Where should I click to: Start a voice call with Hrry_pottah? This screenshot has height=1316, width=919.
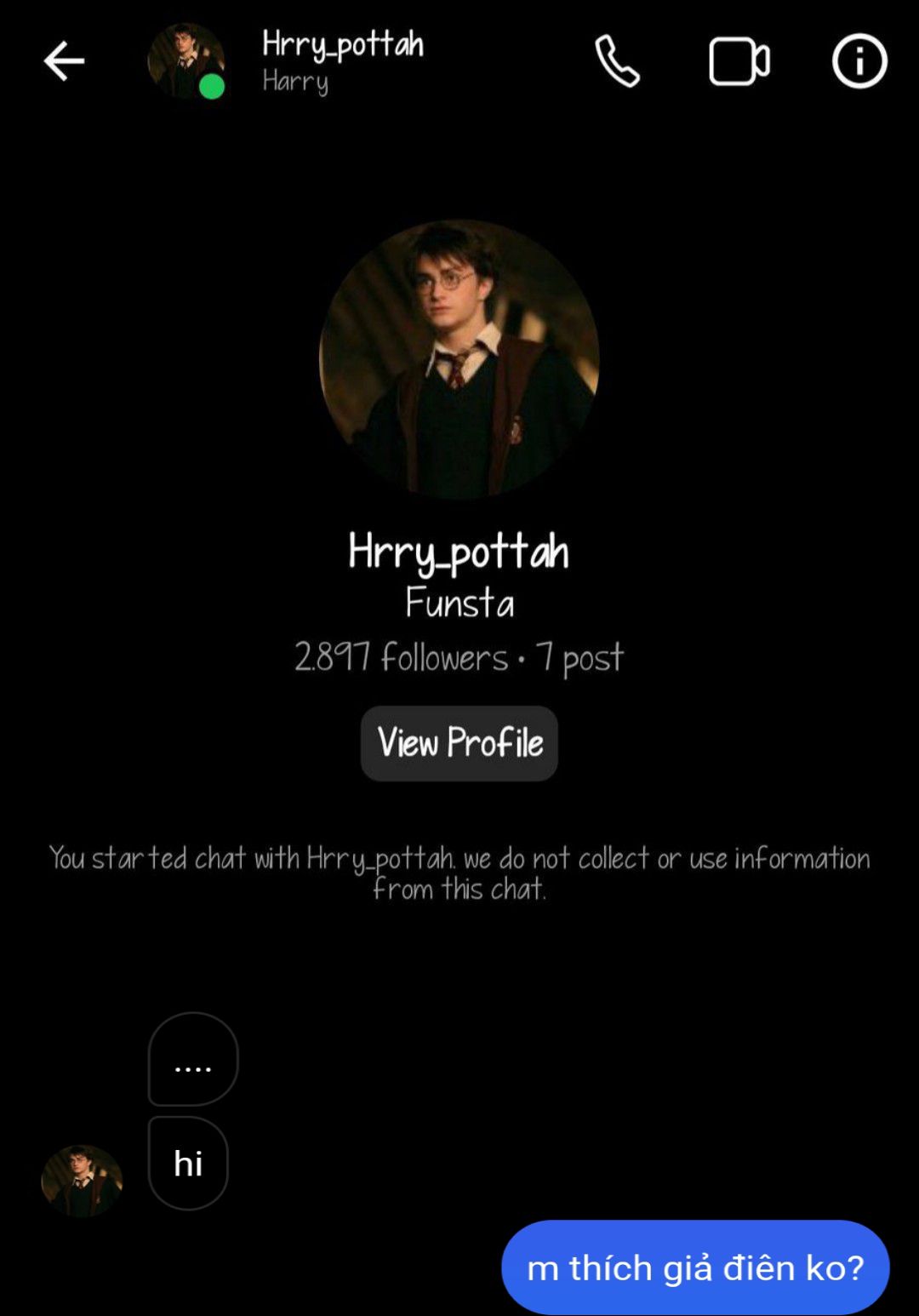pyautogui.click(x=617, y=61)
